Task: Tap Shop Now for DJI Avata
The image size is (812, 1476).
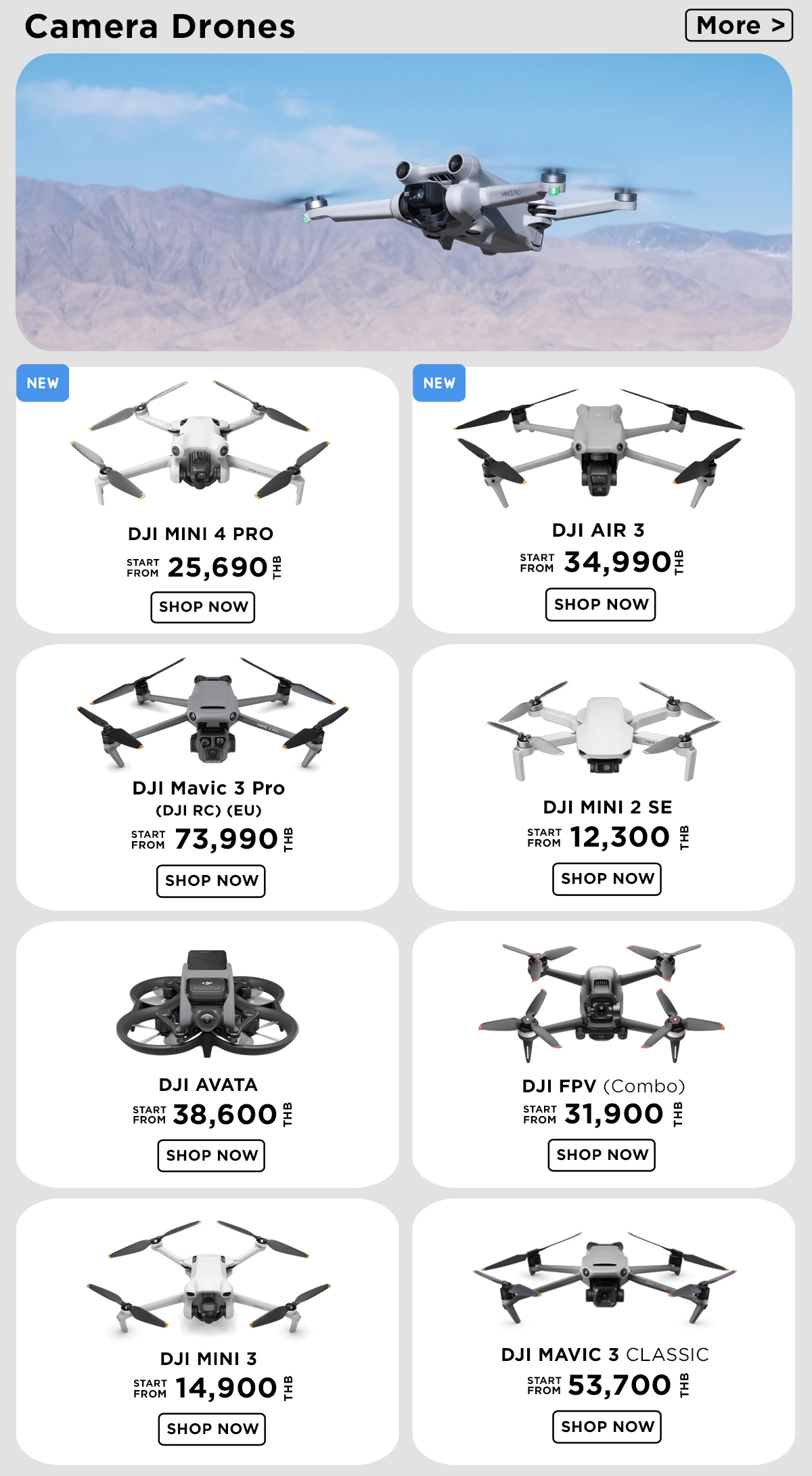Action: [211, 1155]
